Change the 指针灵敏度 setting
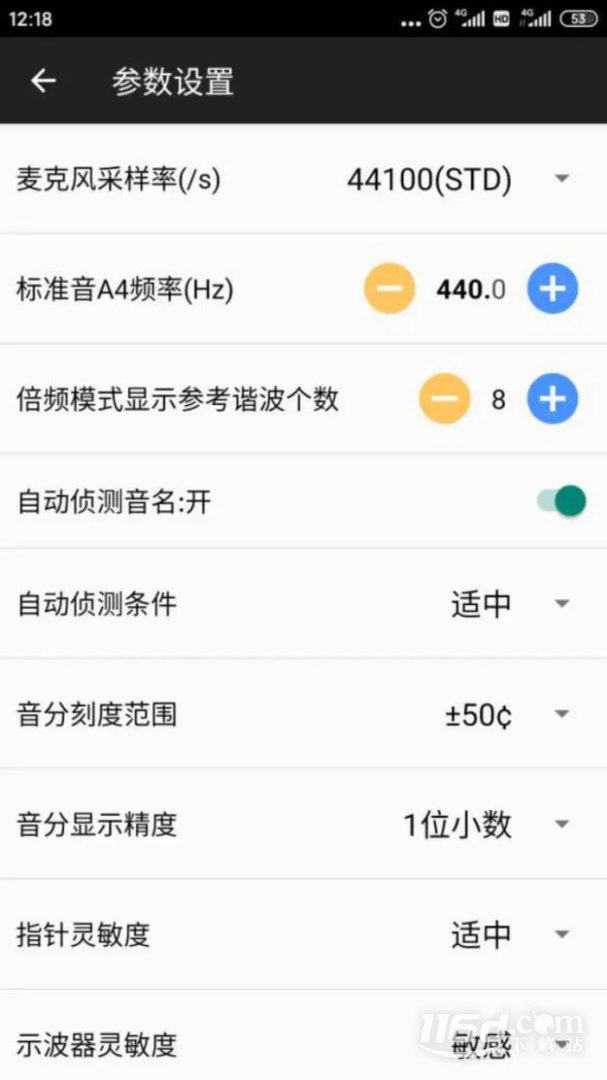The width and height of the screenshot is (607, 1080). (x=511, y=935)
